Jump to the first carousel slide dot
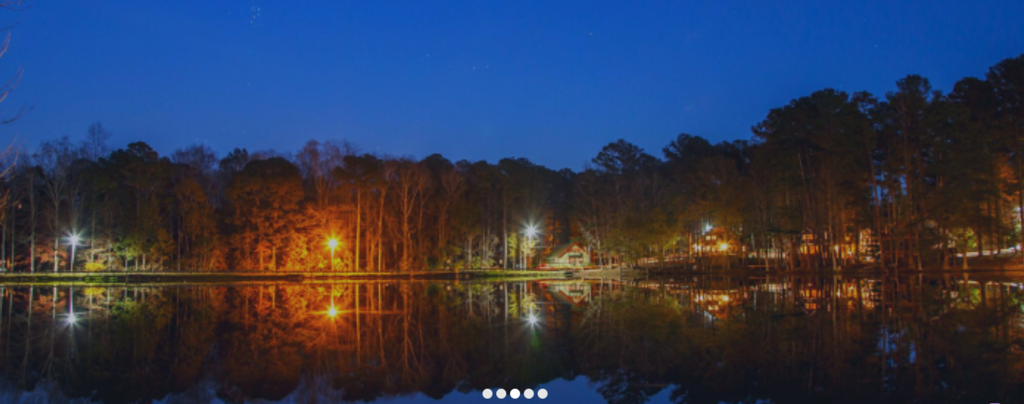This screenshot has height=404, width=1024. [487, 394]
